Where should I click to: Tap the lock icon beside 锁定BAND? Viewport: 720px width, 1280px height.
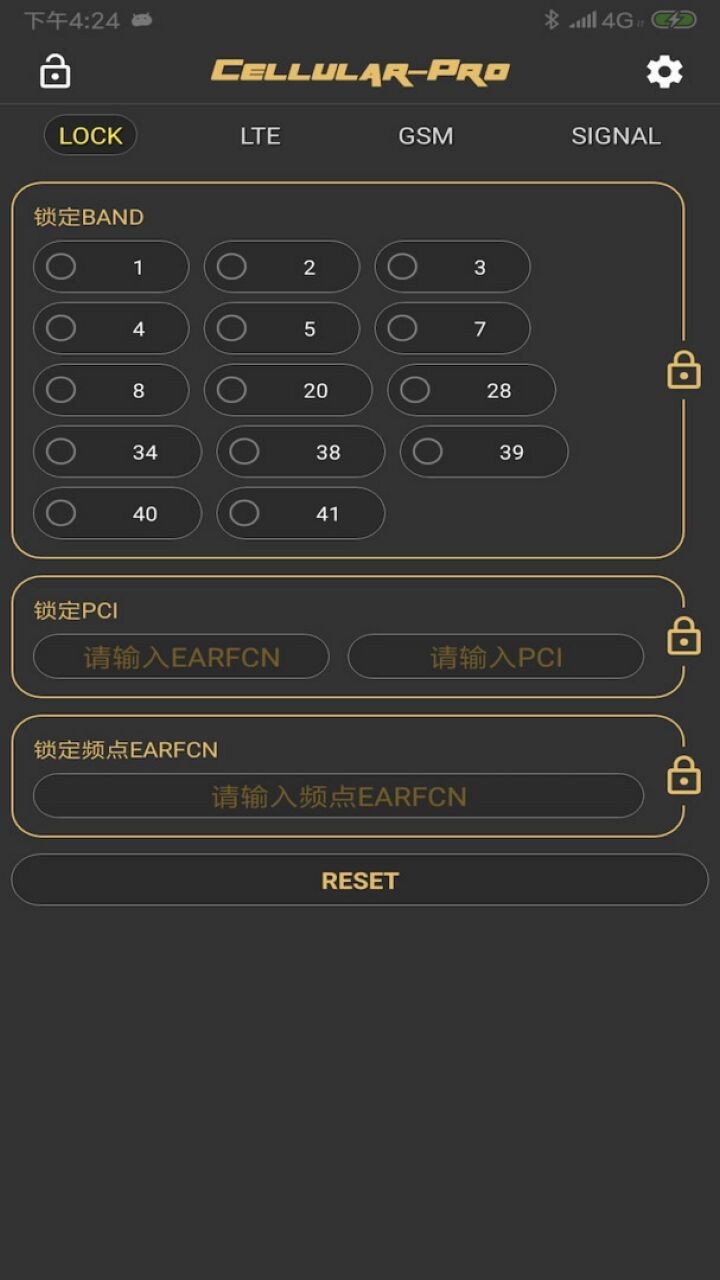tap(684, 370)
